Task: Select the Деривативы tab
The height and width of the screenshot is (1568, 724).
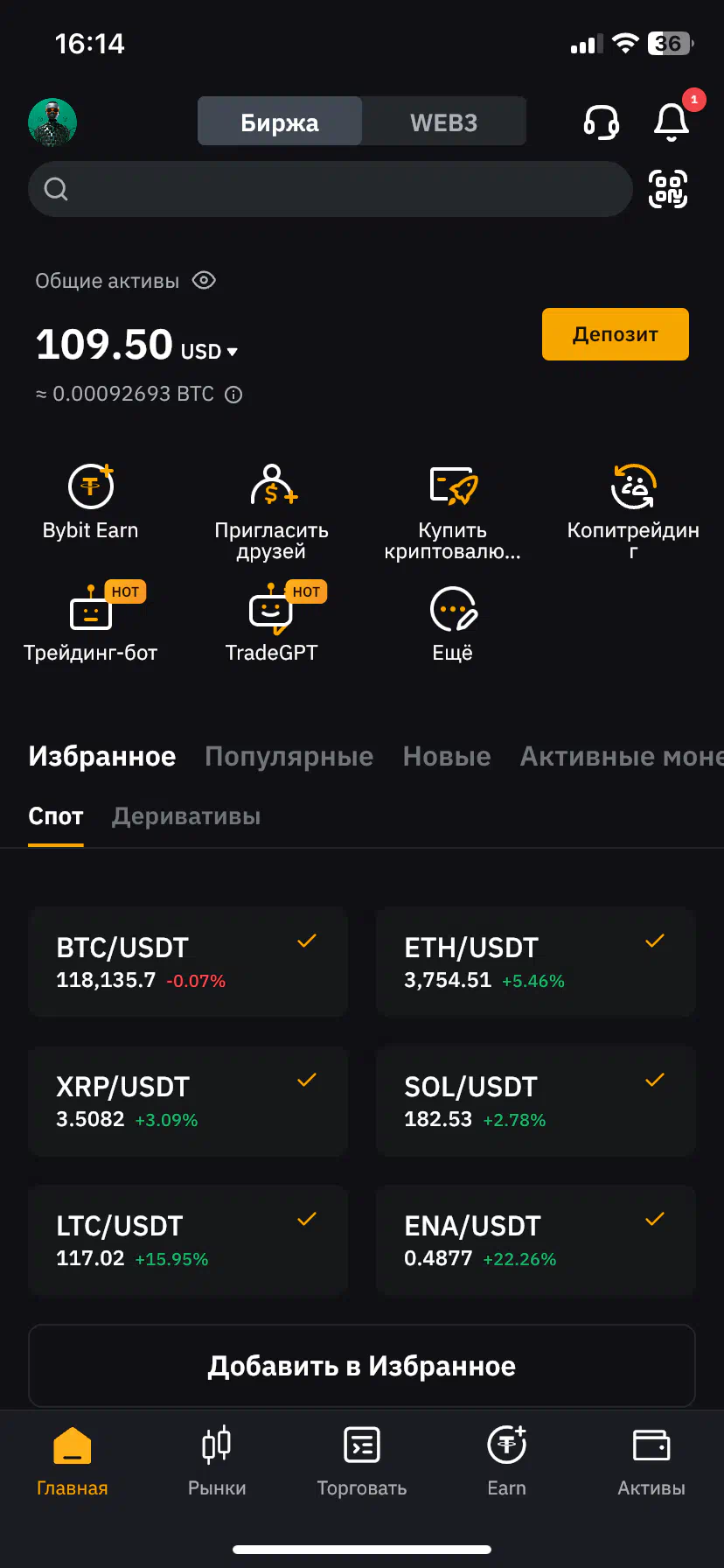Action: point(186,816)
